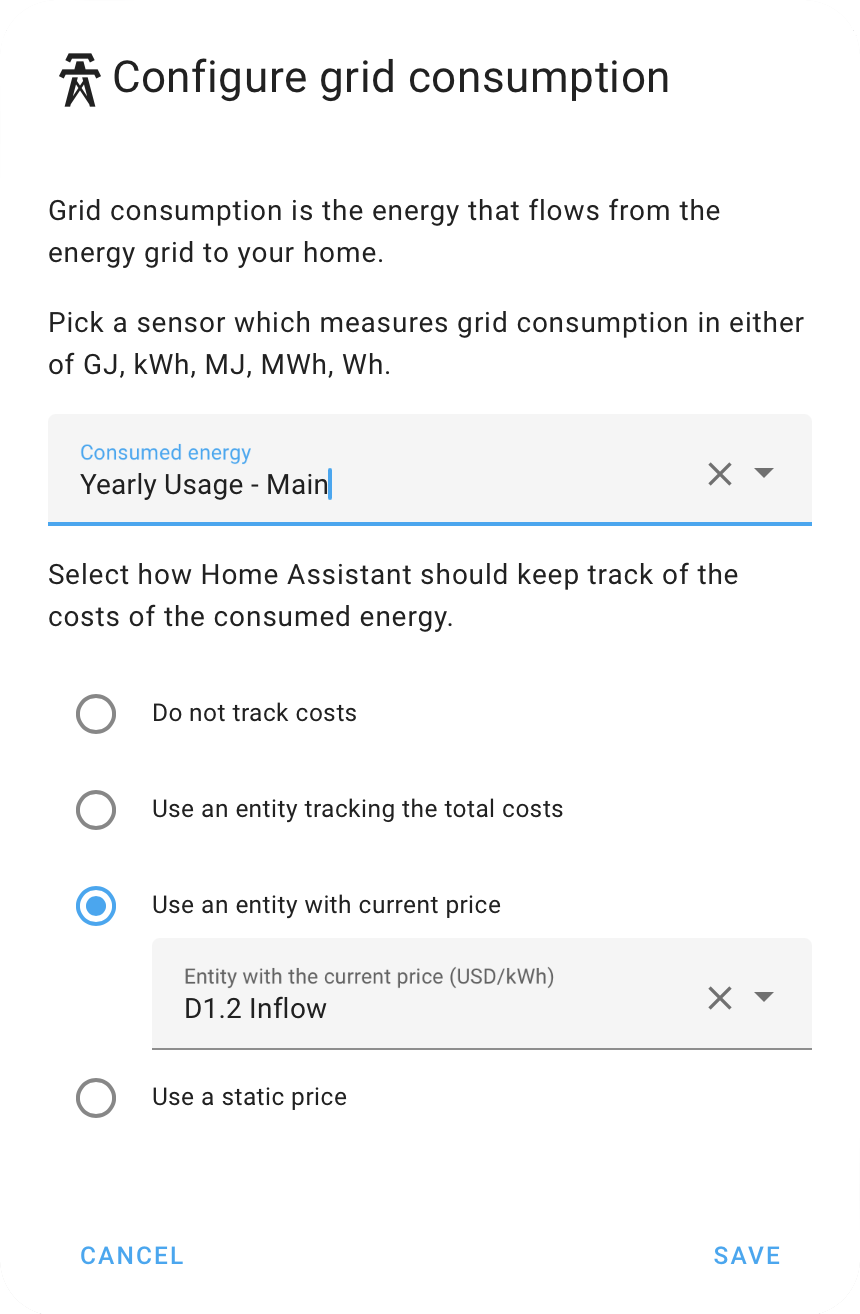Screen dimensions: 860x1314
Task: Click the Use a static price label text
Action: coord(249,1097)
